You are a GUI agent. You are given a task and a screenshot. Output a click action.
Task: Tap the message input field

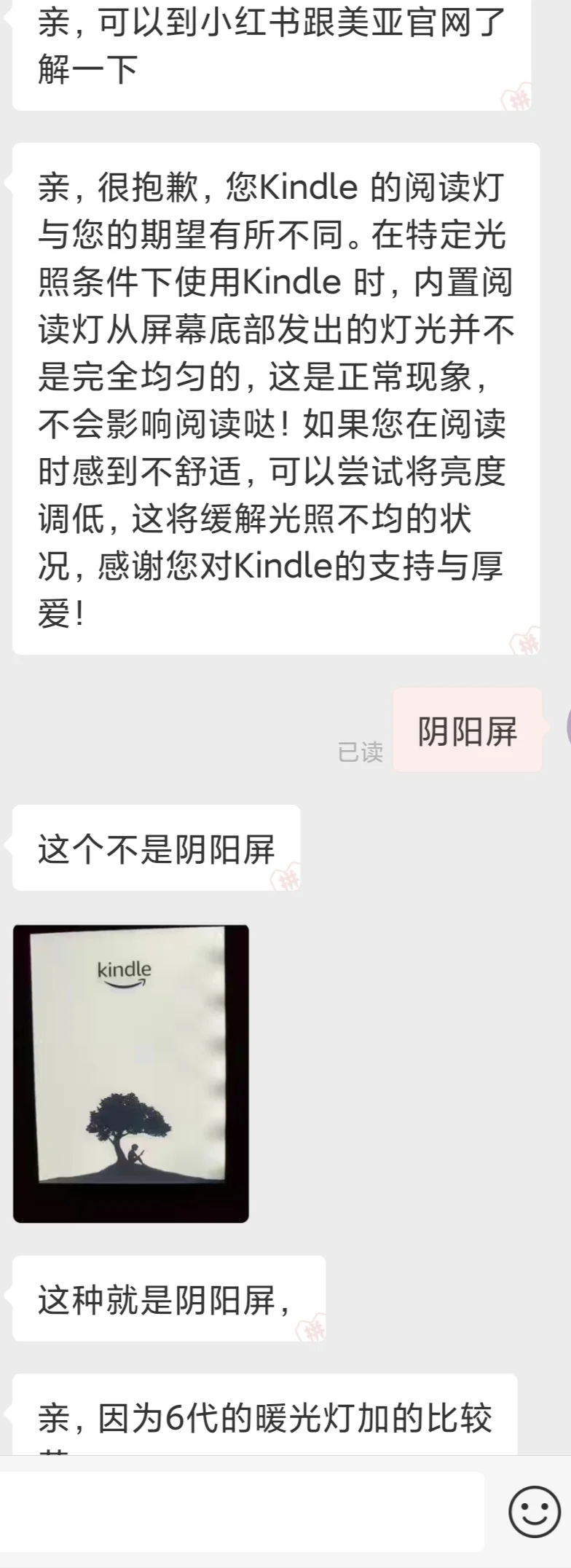[x=240, y=1511]
